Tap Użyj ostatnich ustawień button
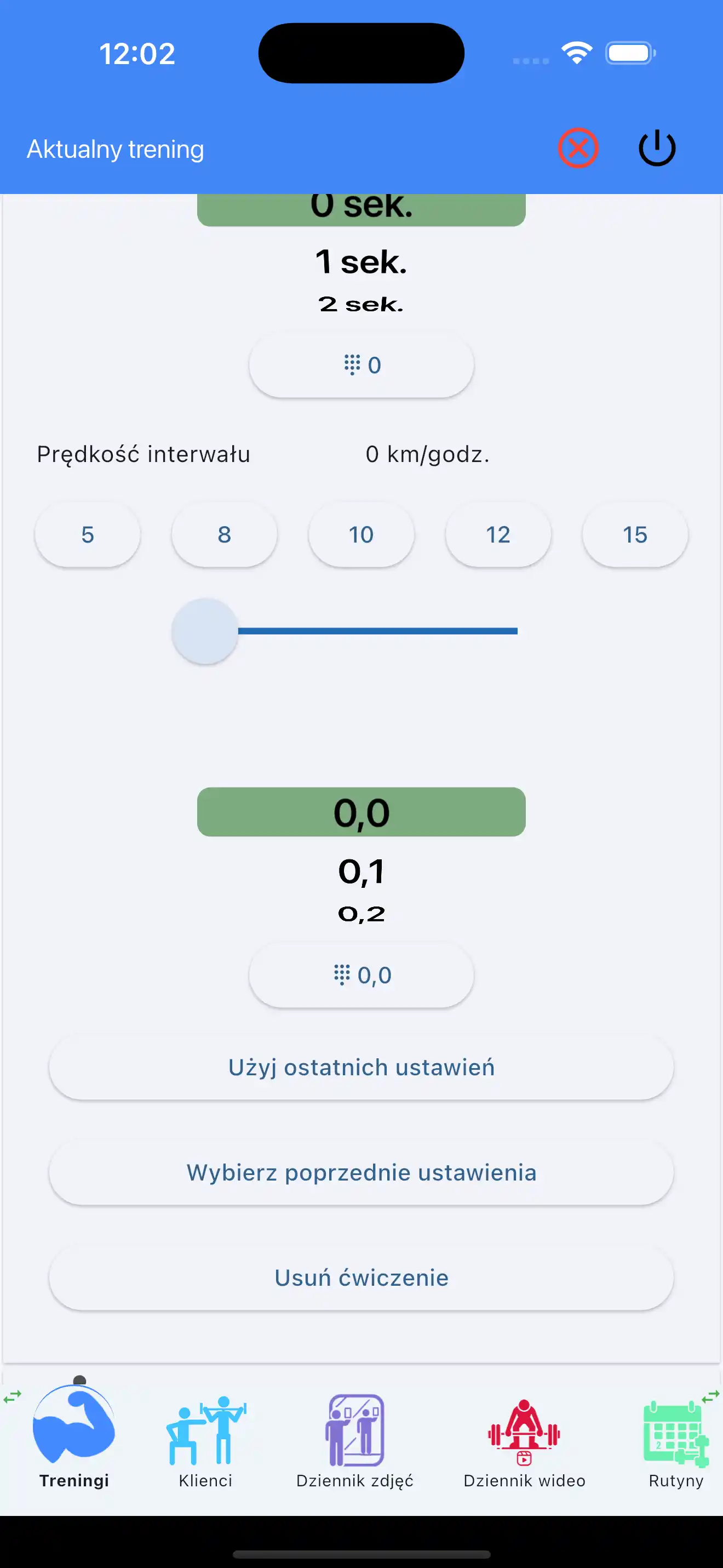Viewport: 723px width, 1568px height. click(x=361, y=1067)
